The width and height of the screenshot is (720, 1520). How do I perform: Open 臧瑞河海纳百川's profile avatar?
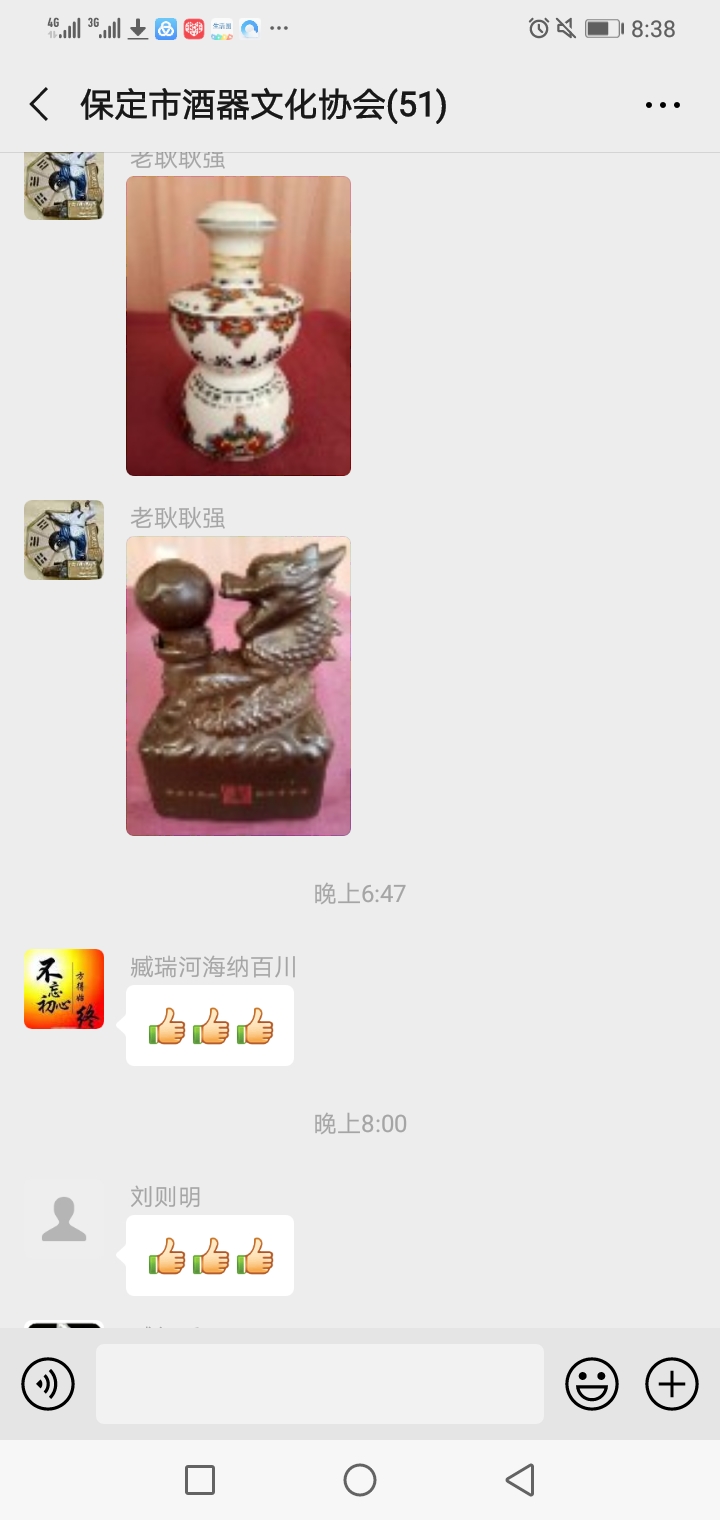point(64,989)
